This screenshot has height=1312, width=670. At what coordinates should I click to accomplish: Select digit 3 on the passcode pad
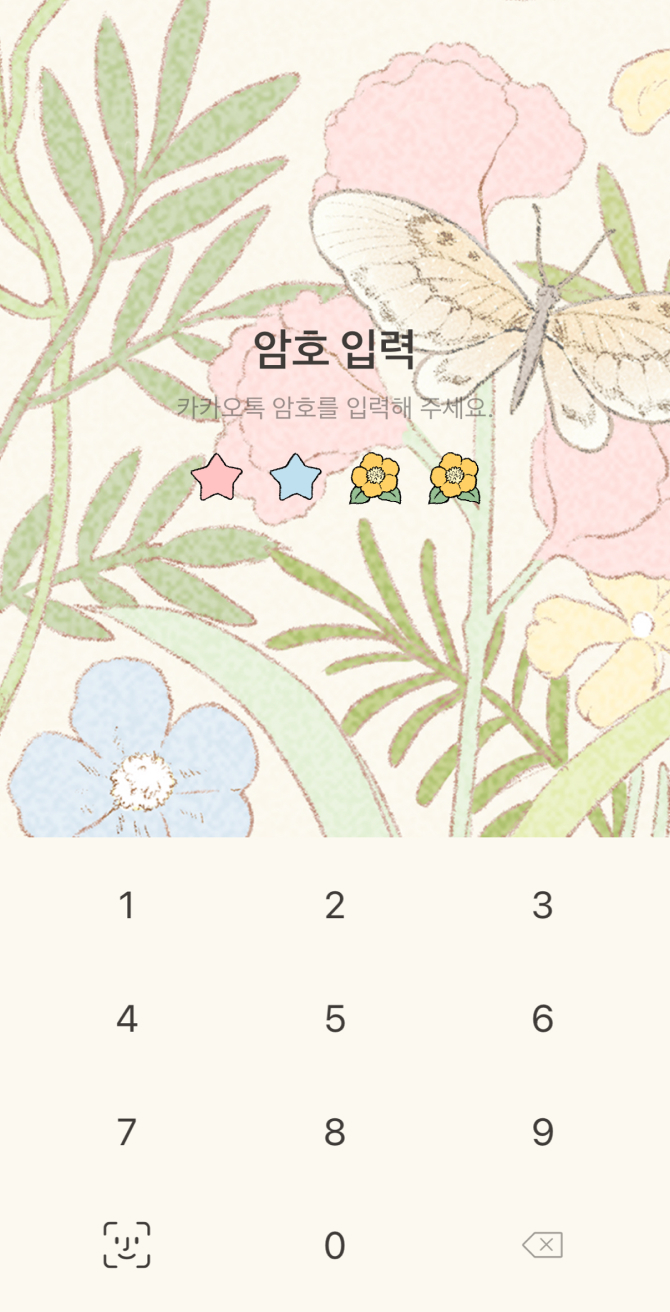(542, 905)
